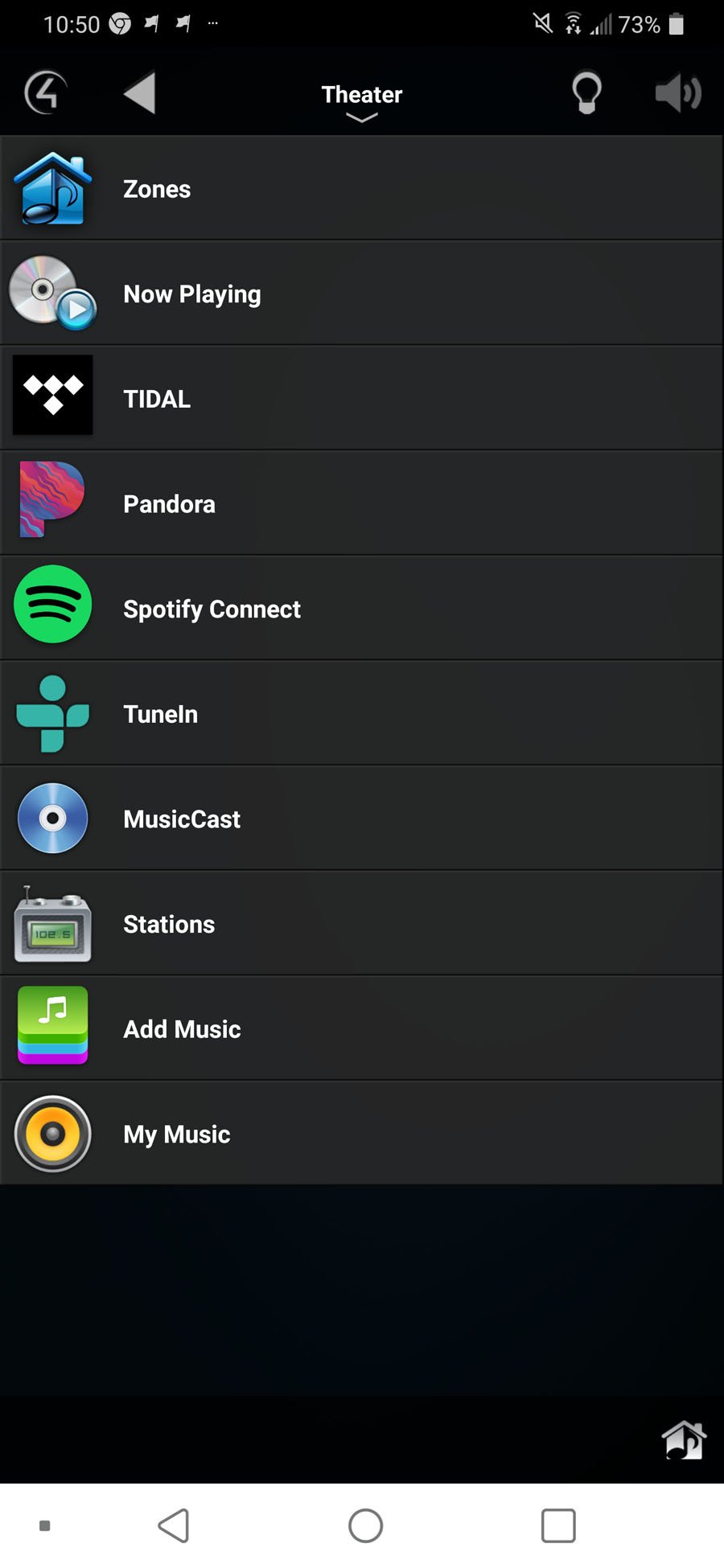The width and height of the screenshot is (724, 1568).
Task: Open the Control4 logo menu
Action: tap(46, 93)
